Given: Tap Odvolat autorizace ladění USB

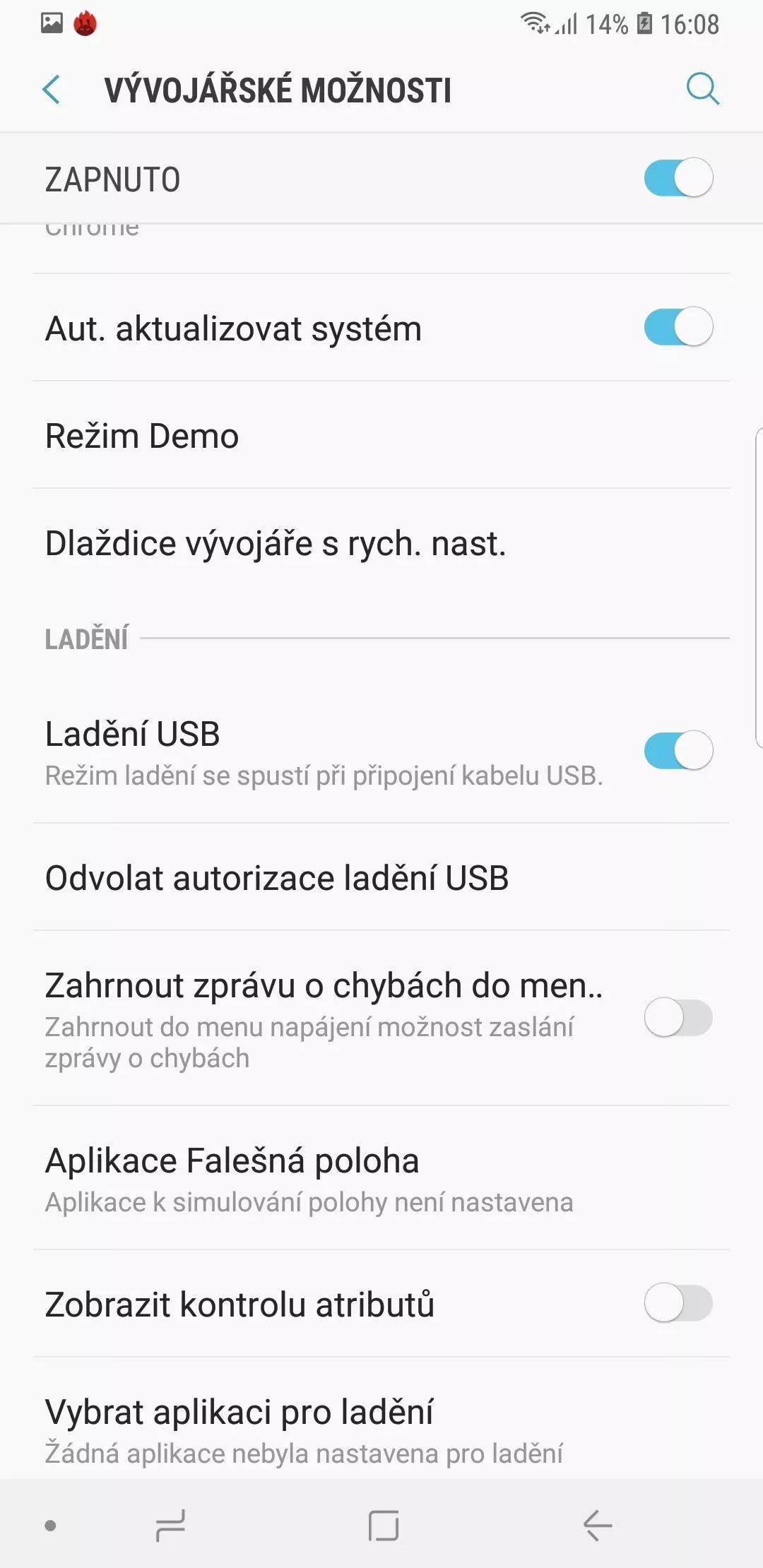Looking at the screenshot, I should (x=381, y=877).
